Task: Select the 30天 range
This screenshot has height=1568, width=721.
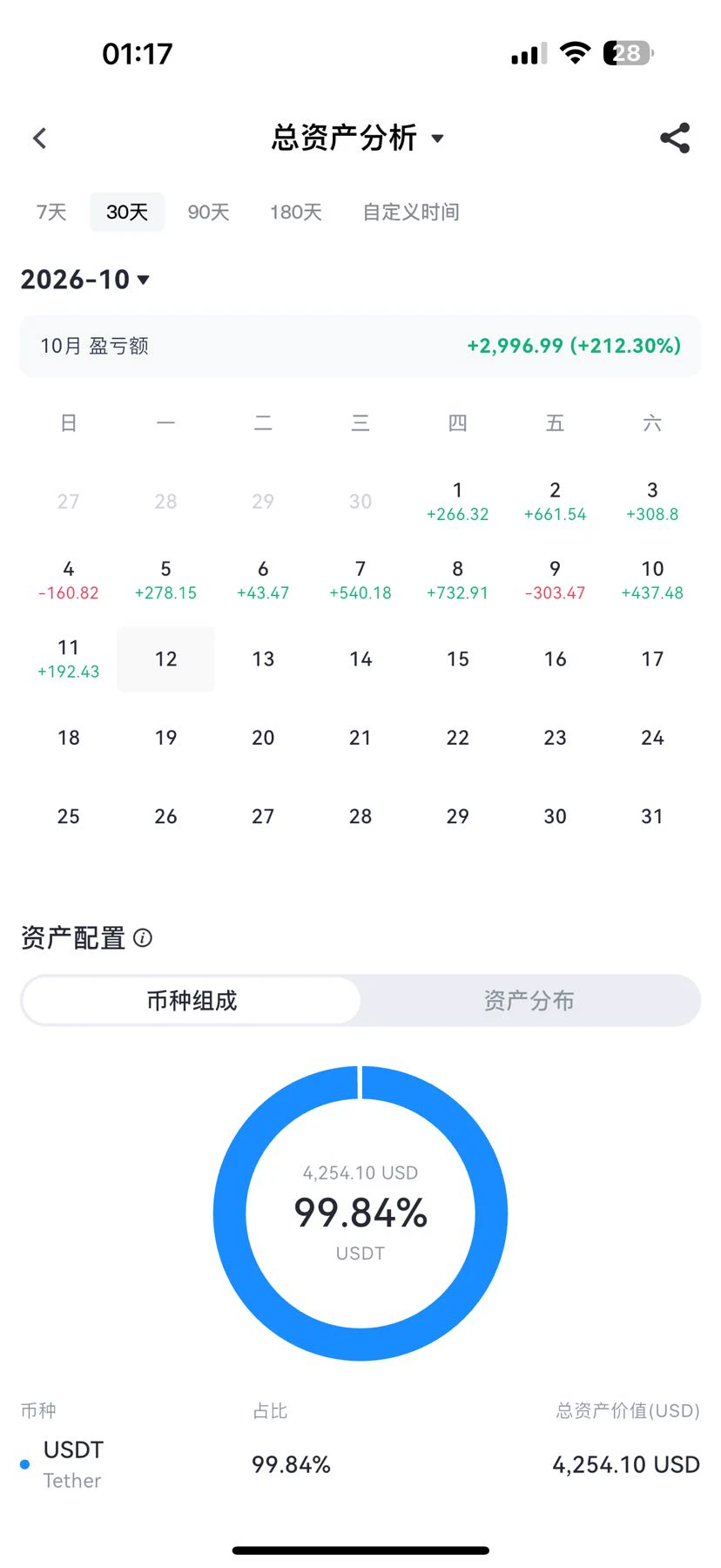Action: pos(127,212)
